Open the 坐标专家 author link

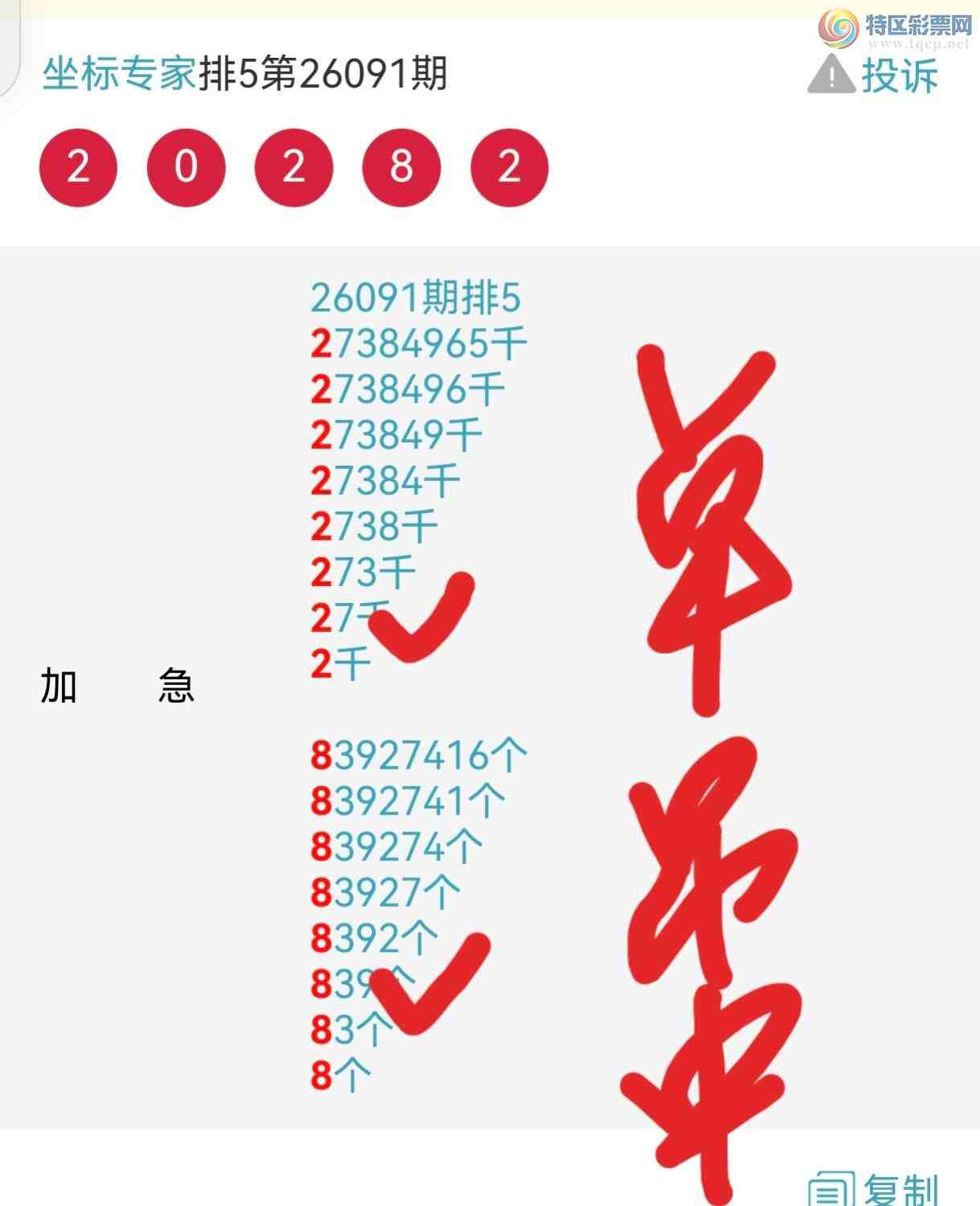pyautogui.click(x=119, y=74)
